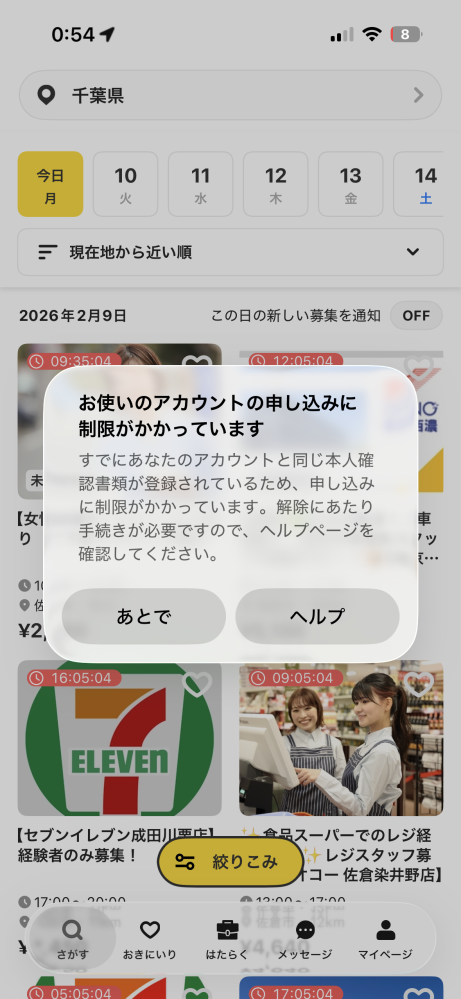Expand the 現在地から近い順 sort dropdown
Image resolution: width=461 pixels, height=999 pixels.
coord(230,252)
